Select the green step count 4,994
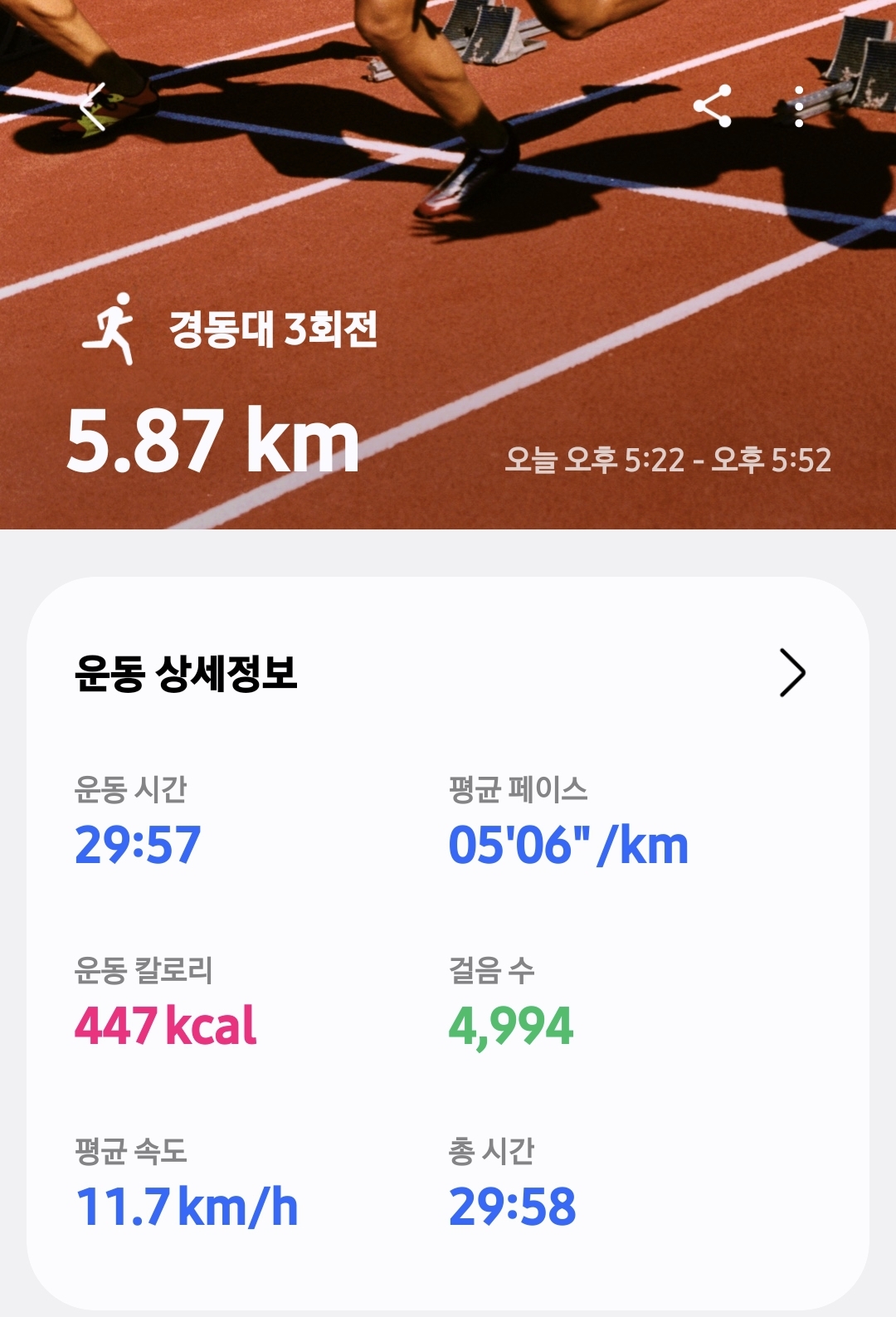The image size is (896, 1317). pos(510,1026)
